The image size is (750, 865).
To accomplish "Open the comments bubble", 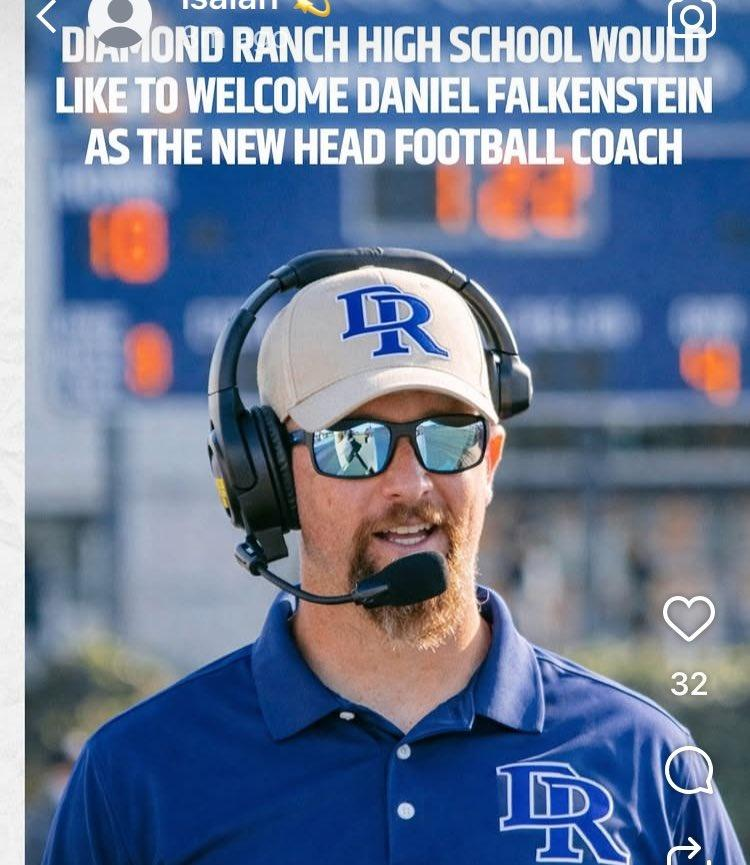I will pyautogui.click(x=689, y=771).
